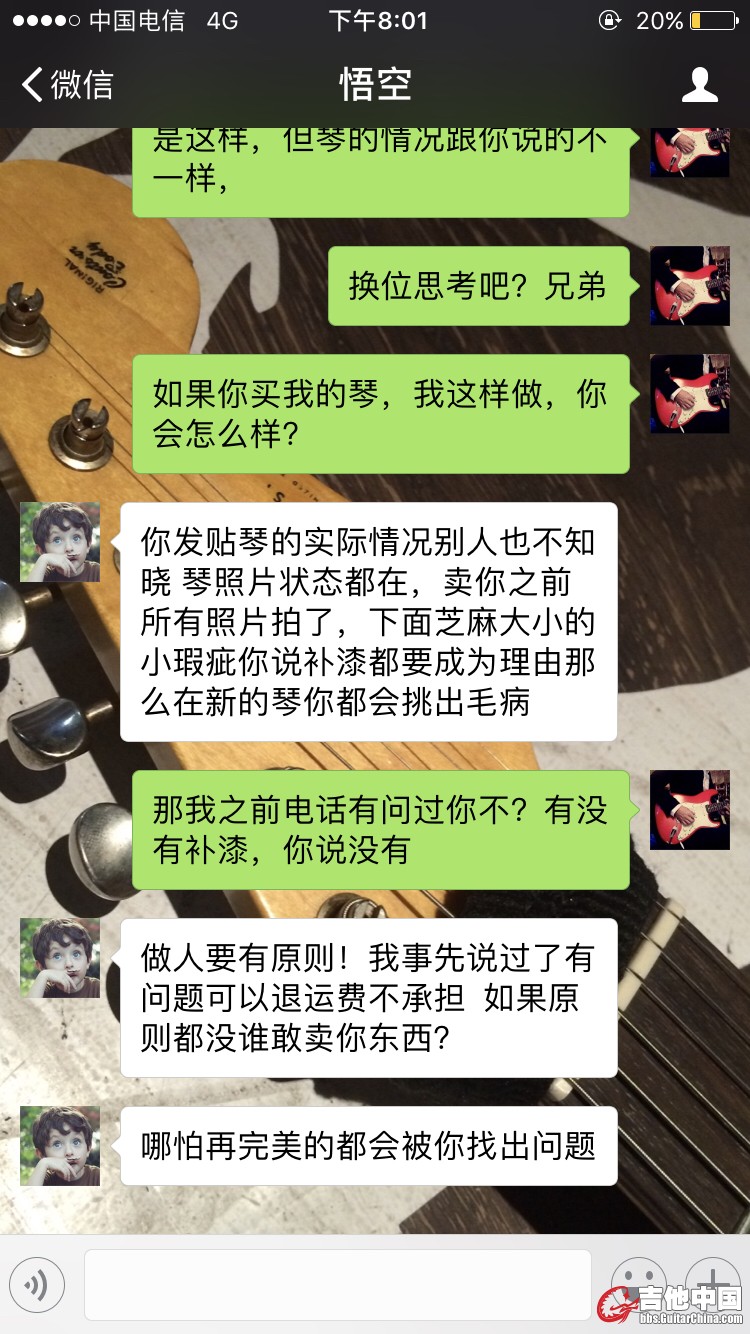Select the avatar beside "你发贴琴的实际情况" message
Image resolution: width=750 pixels, height=1334 pixels.
[60, 542]
